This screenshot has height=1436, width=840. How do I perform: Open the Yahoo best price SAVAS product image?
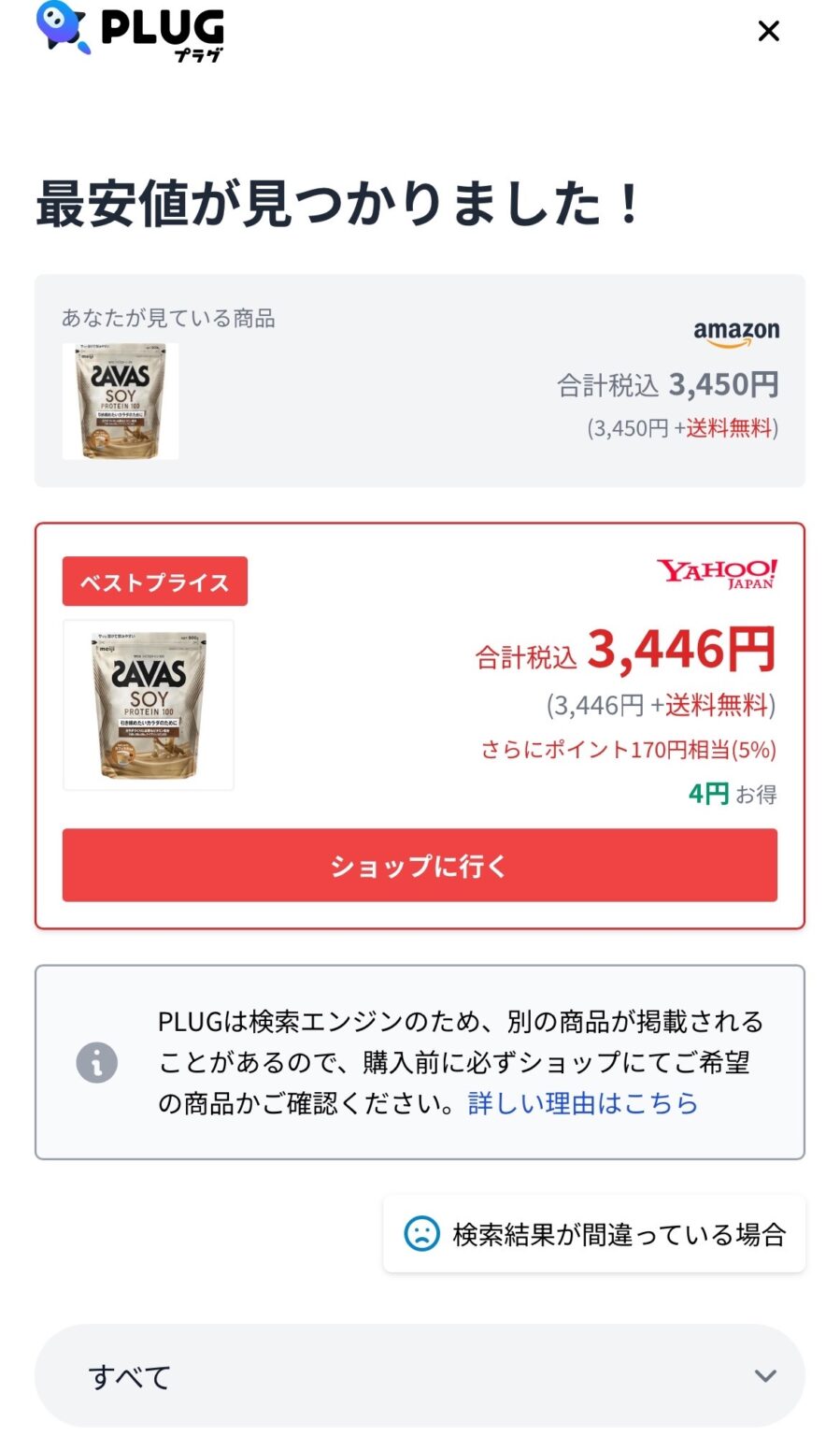click(x=149, y=705)
